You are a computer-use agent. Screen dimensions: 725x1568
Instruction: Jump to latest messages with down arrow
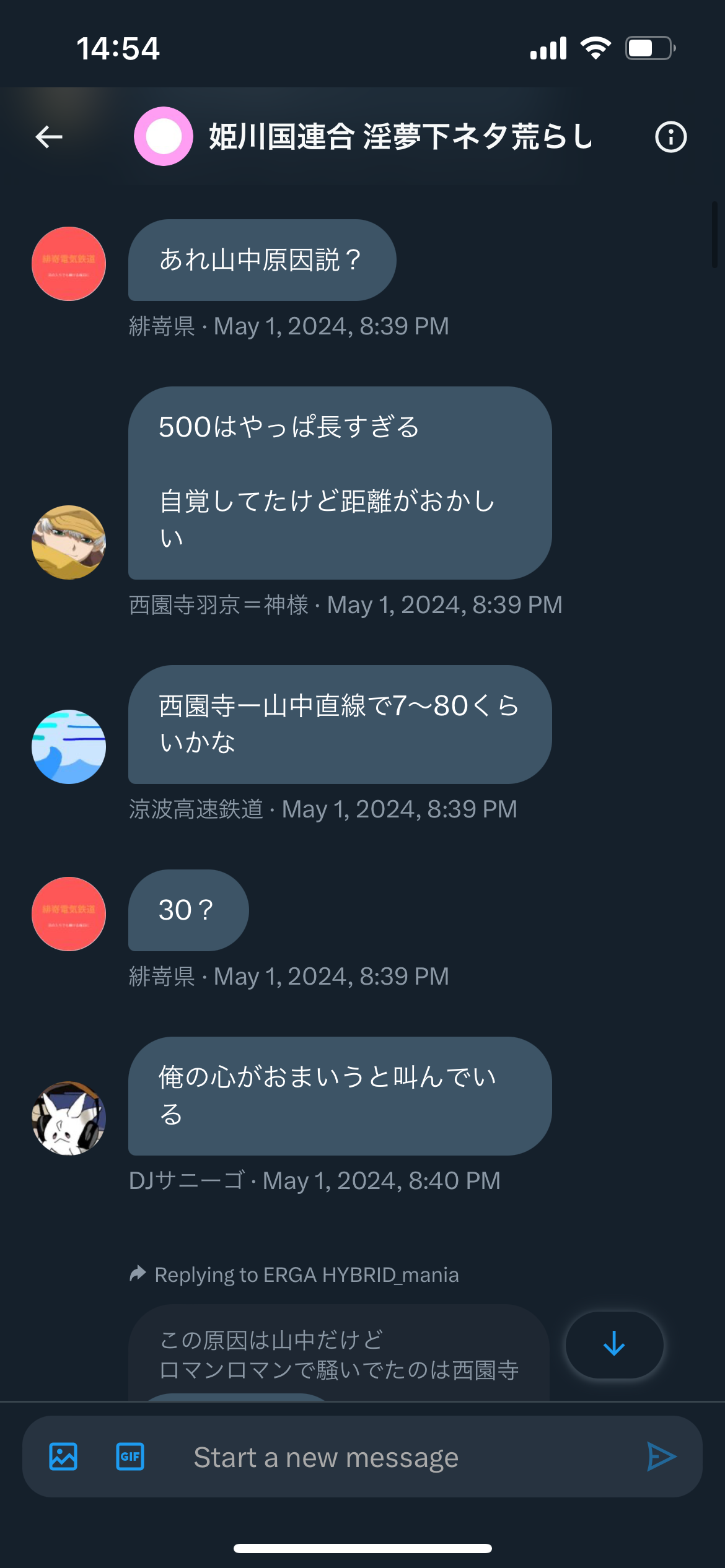pyautogui.click(x=614, y=1344)
